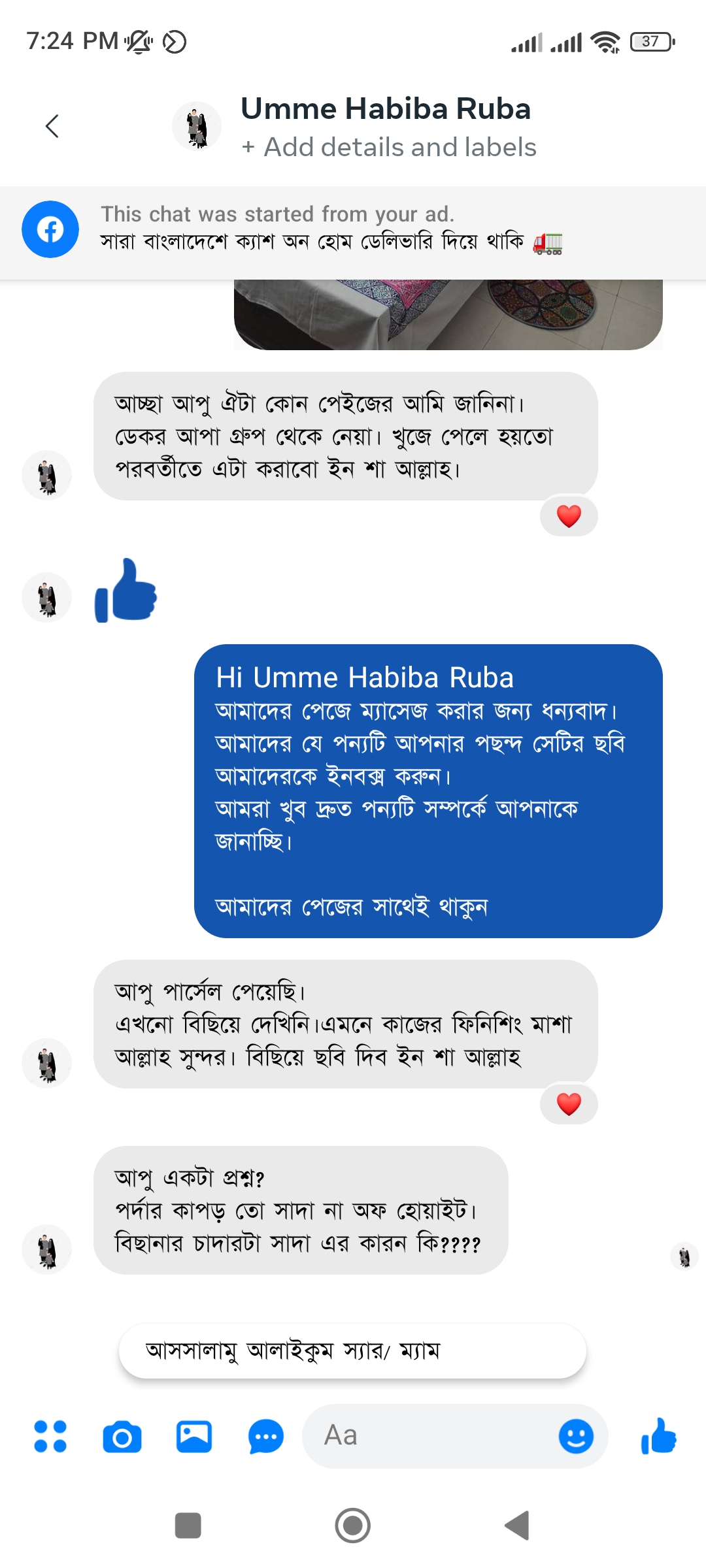Focus the Aa message input field

tap(431, 1436)
